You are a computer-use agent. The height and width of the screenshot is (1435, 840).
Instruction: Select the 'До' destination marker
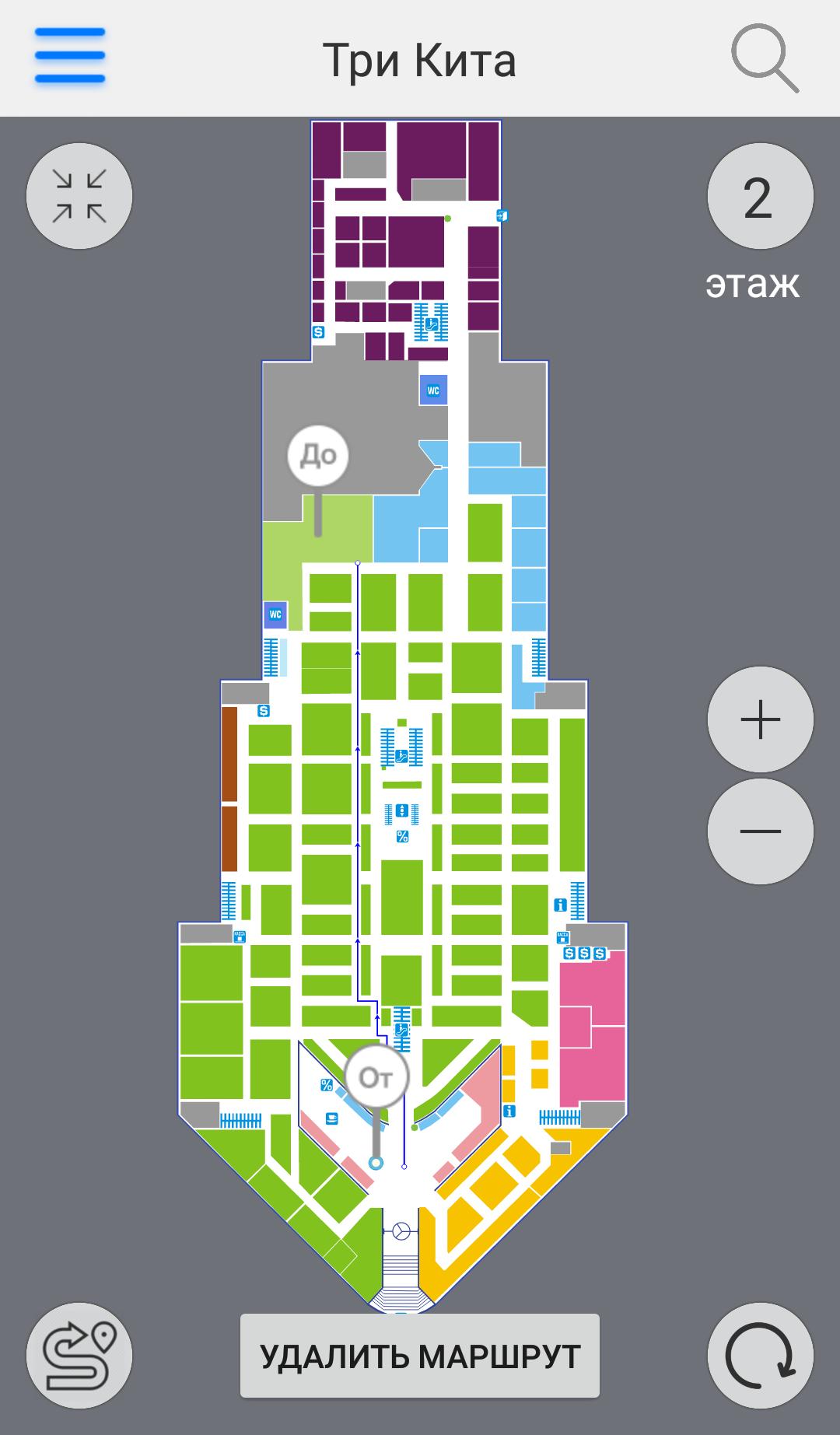tap(317, 456)
